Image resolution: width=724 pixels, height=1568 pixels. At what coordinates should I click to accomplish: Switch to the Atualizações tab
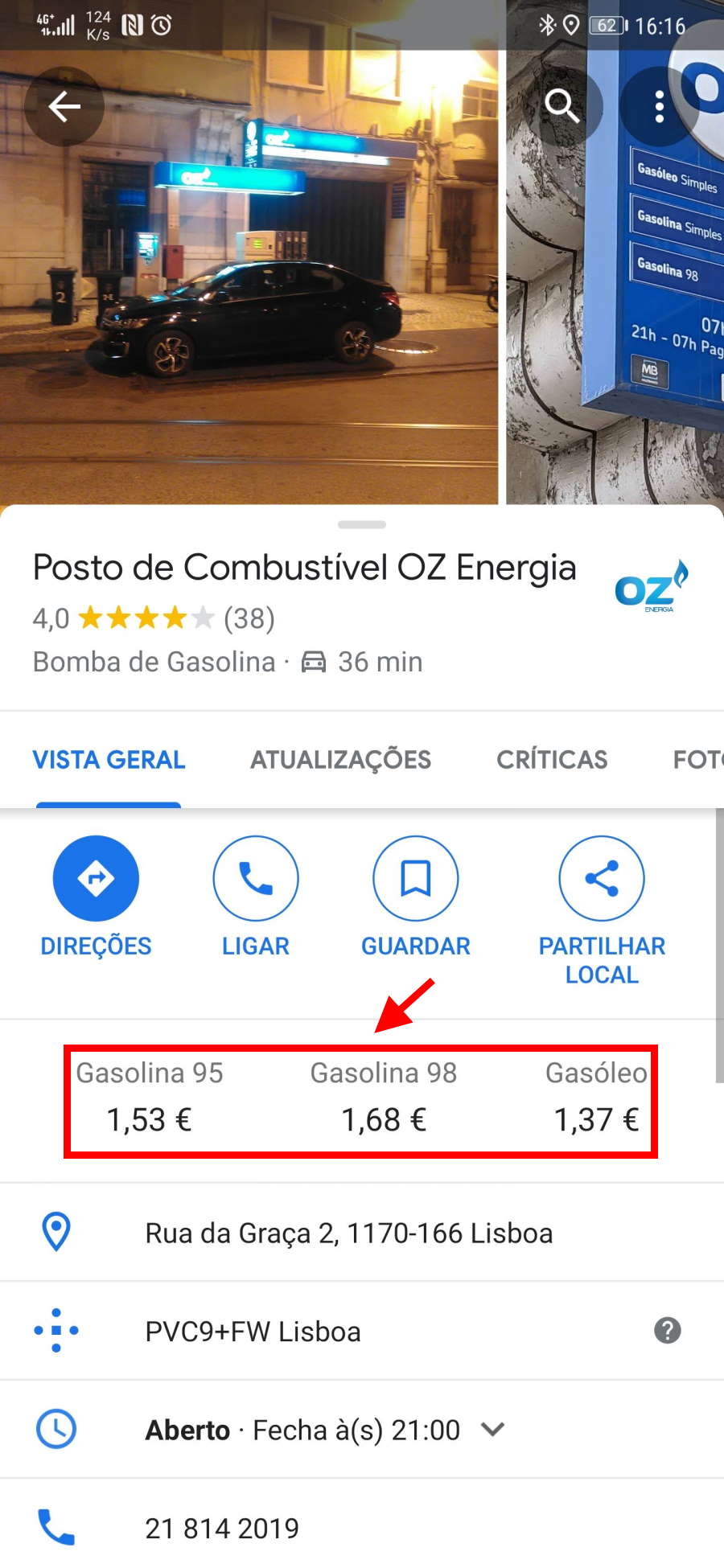[340, 759]
